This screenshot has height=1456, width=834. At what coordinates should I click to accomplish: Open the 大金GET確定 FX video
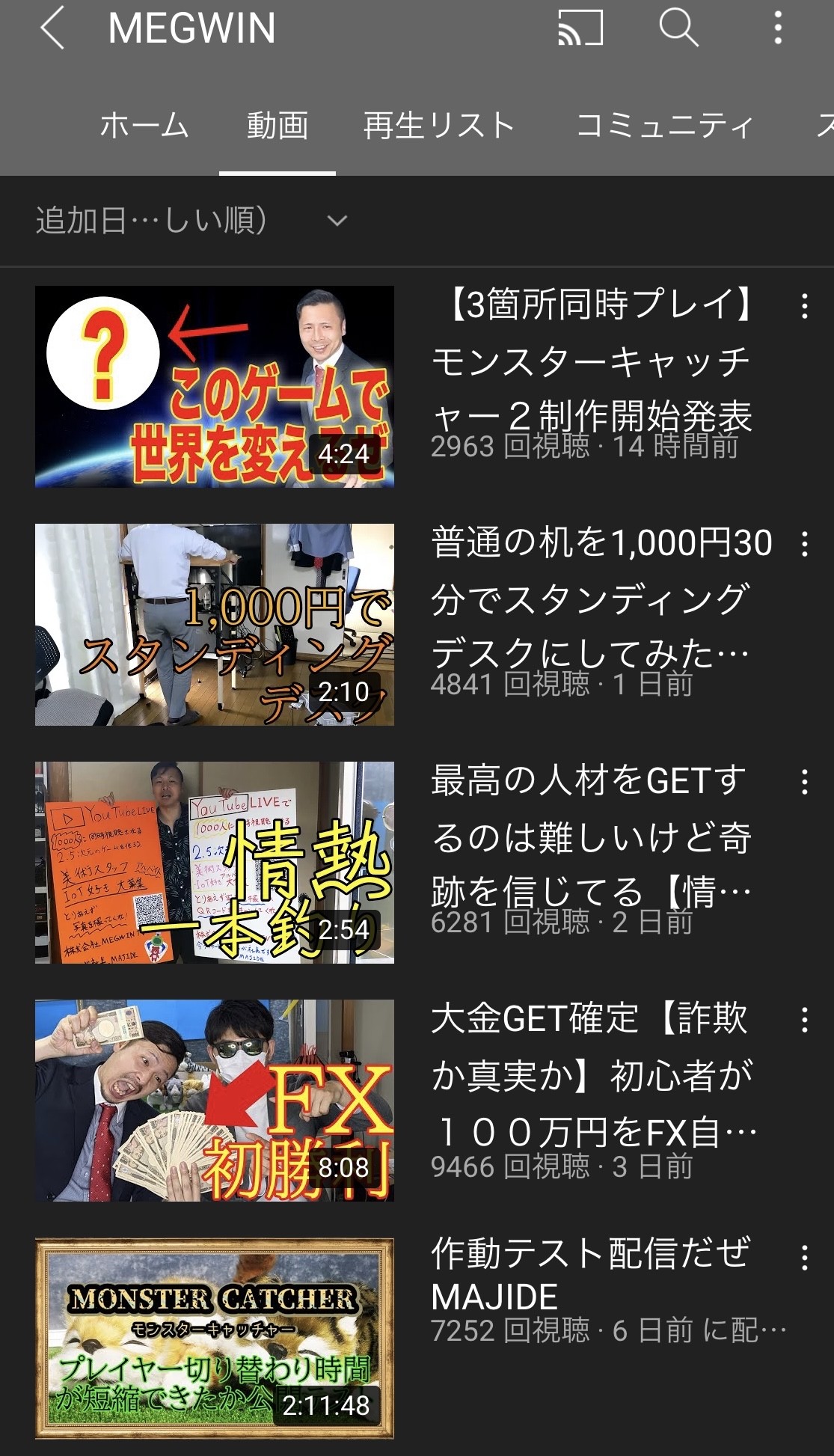pos(215,1100)
